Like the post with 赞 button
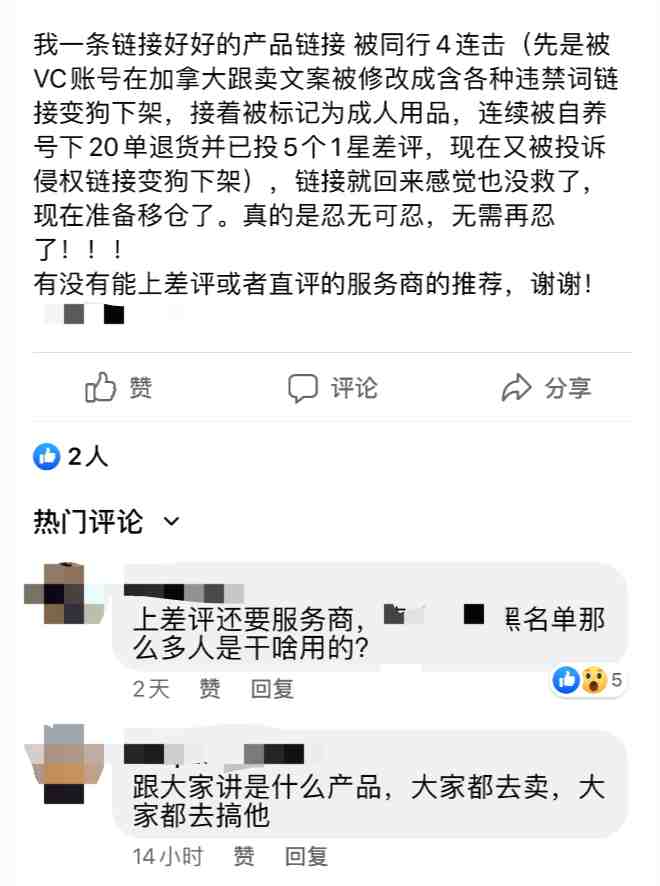 [119, 388]
